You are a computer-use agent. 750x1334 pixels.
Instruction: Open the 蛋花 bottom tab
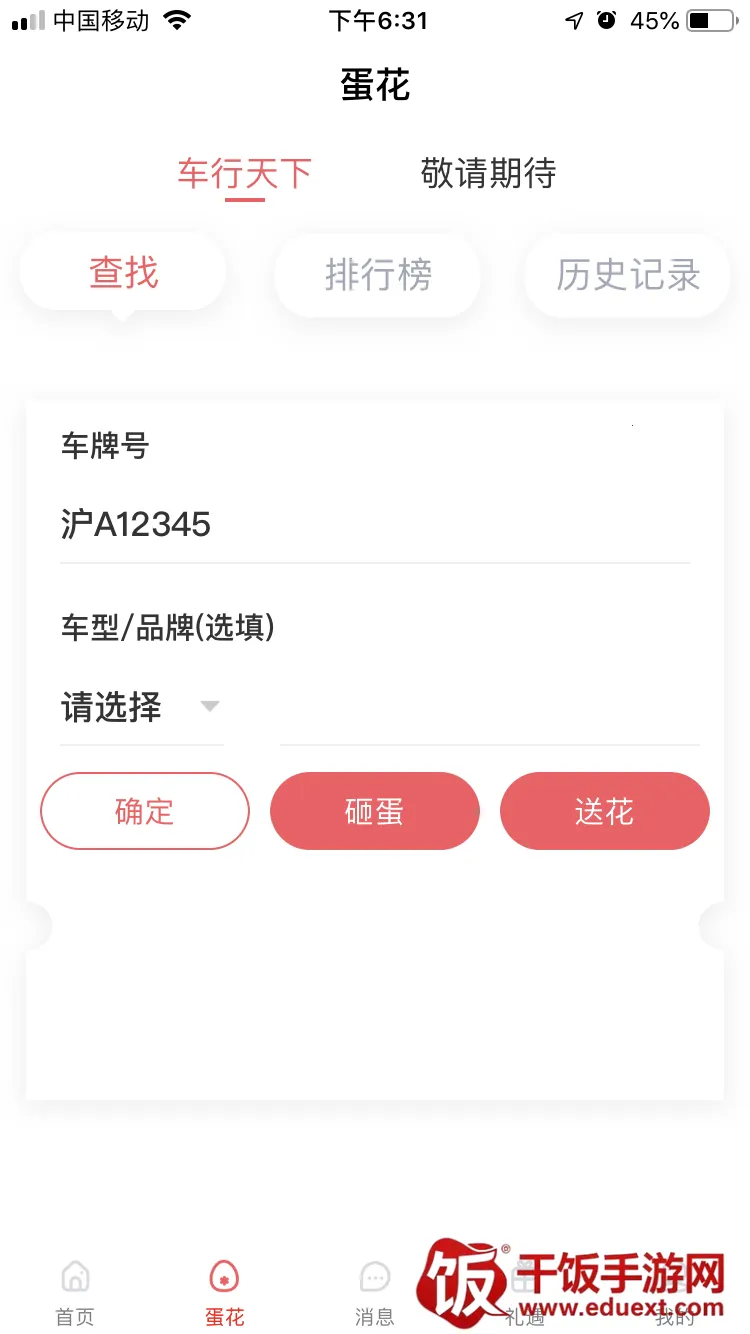[x=224, y=1292]
